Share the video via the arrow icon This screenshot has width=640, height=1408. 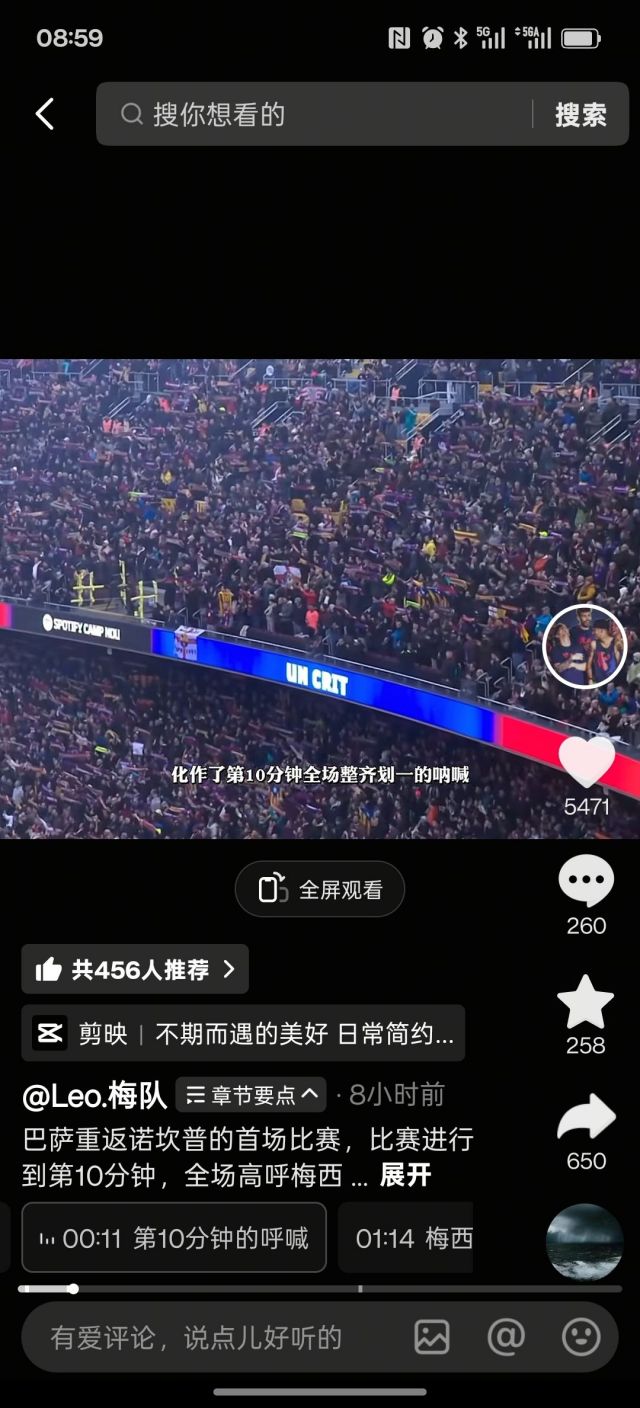pos(586,1118)
